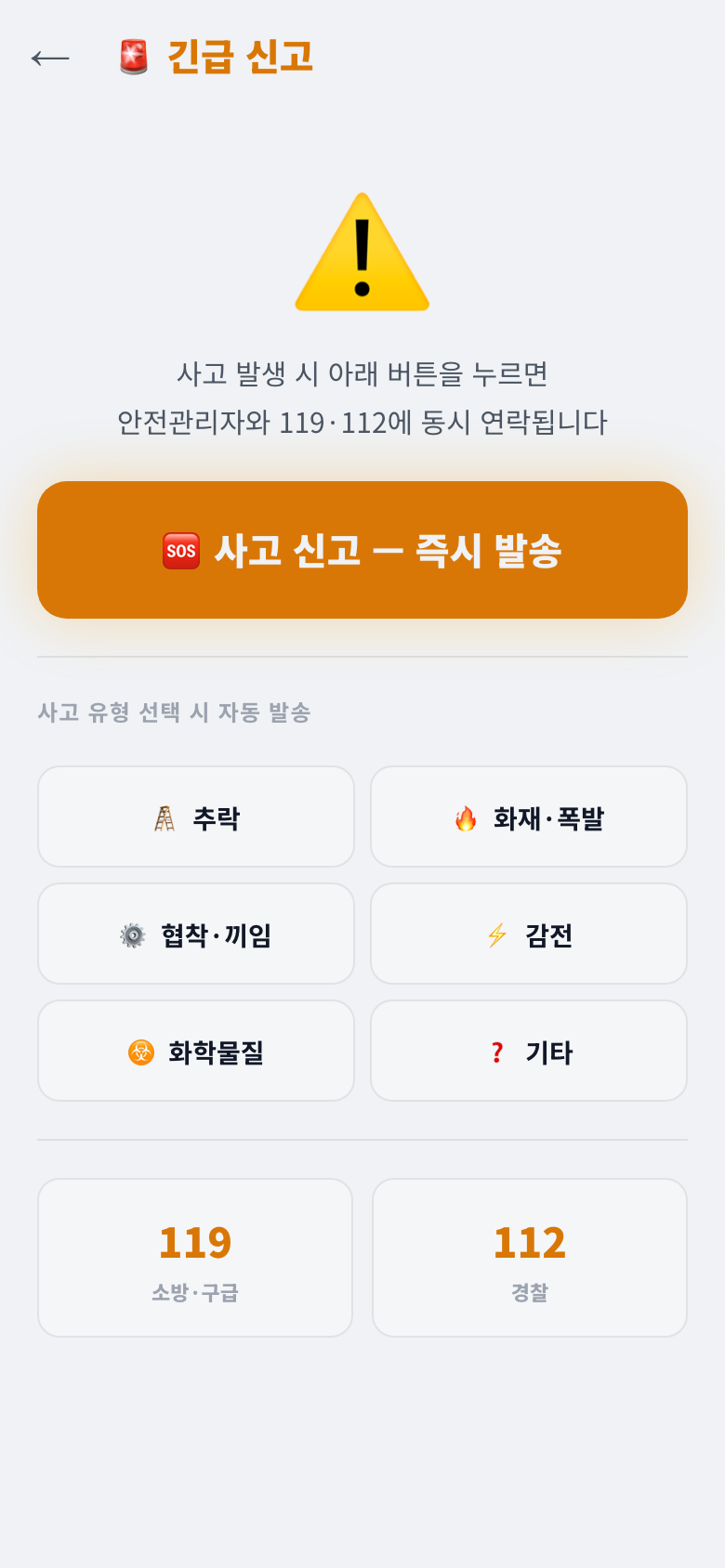Select the question mark icon for 기타
This screenshot has height=1568, width=725.
pyautogui.click(x=495, y=1052)
